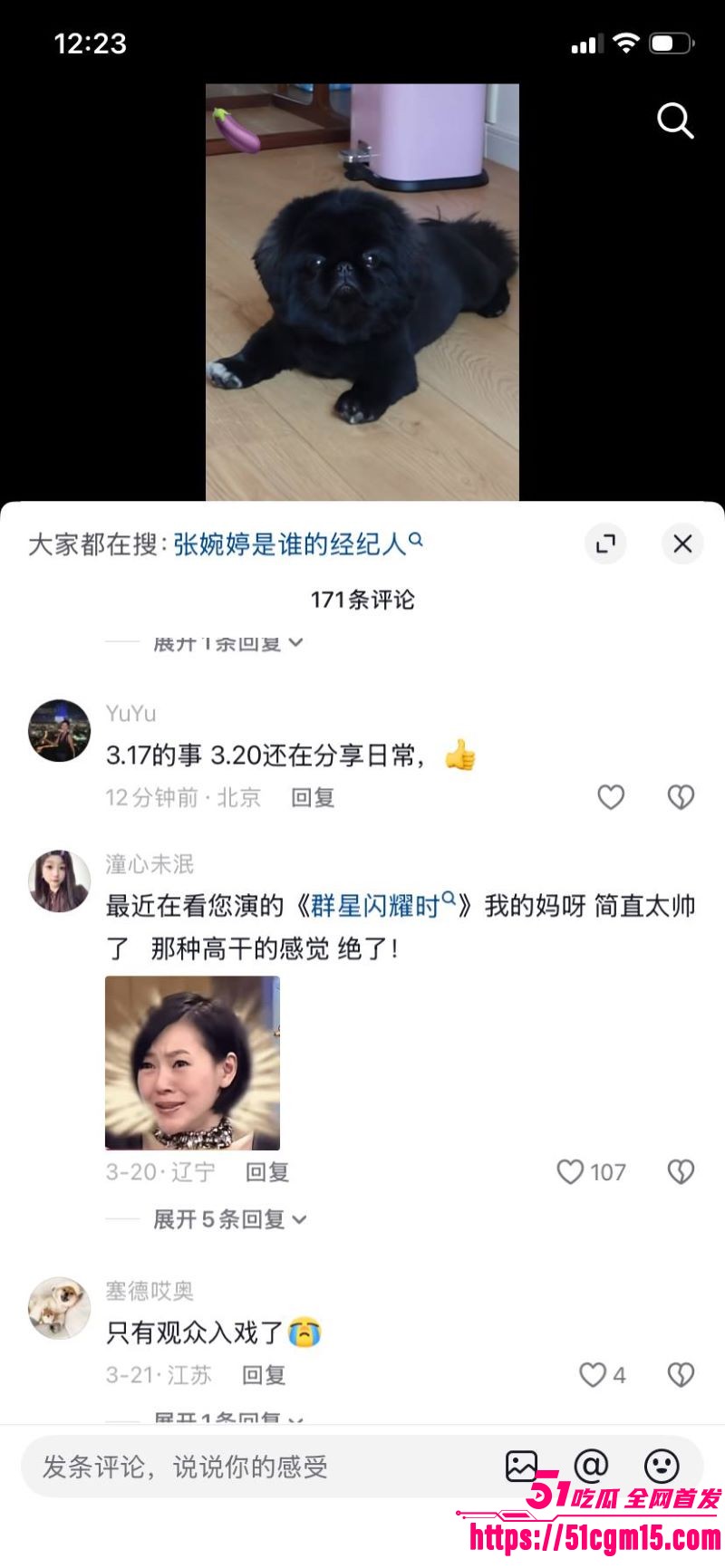
Task: Collapse the top 展开回复 chevron
Action: [225, 641]
